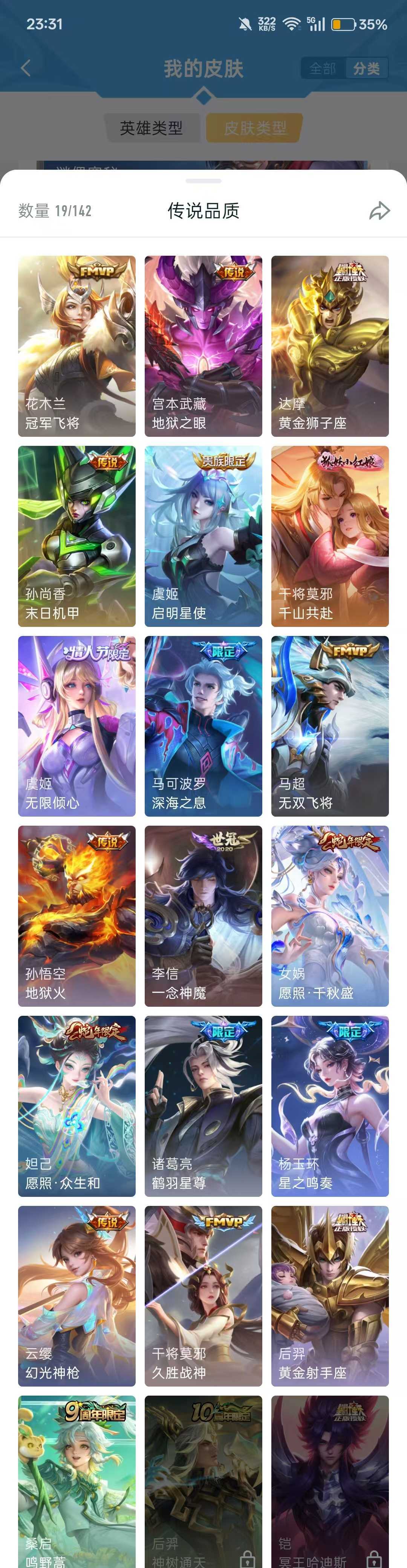Open 孙尚香 末日机甲 skin card
The width and height of the screenshot is (407, 1568).
point(77,536)
